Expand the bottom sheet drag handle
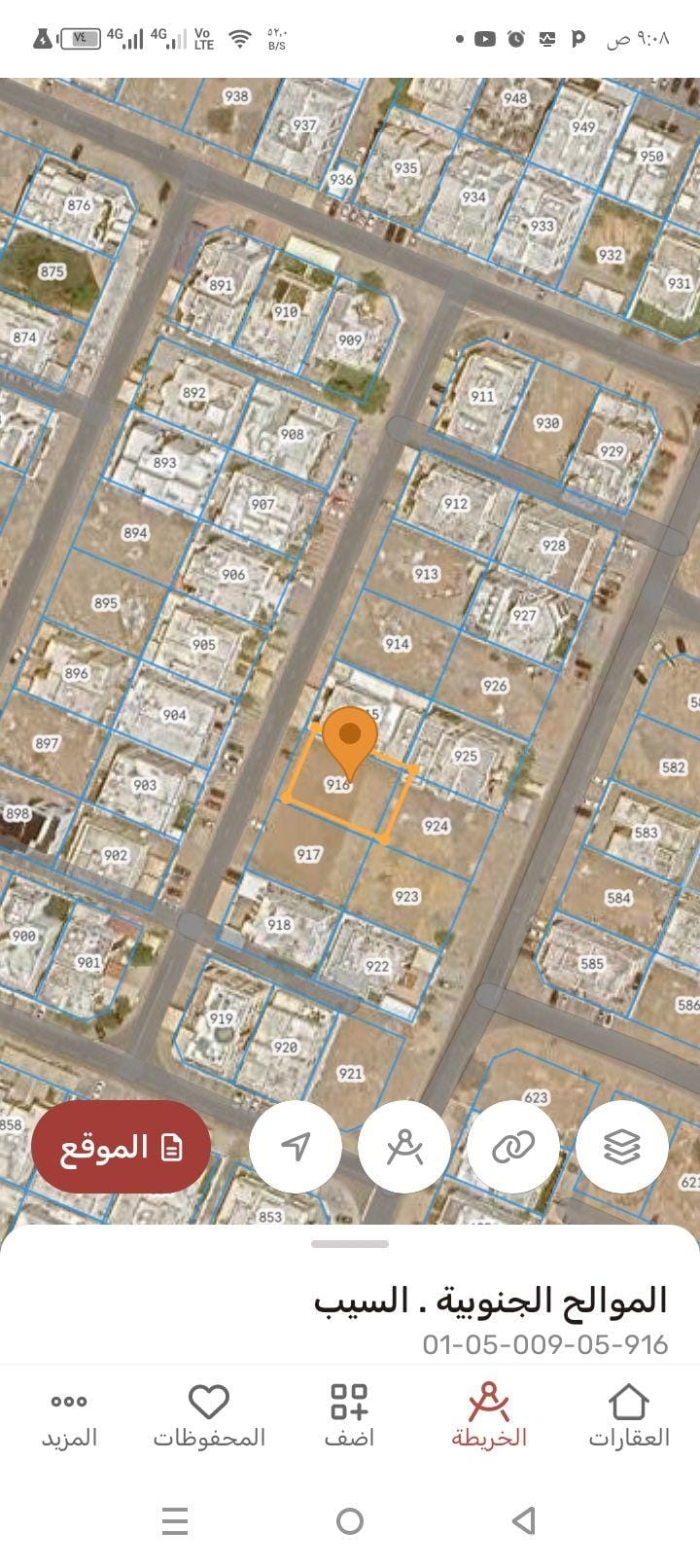 pos(350,1241)
